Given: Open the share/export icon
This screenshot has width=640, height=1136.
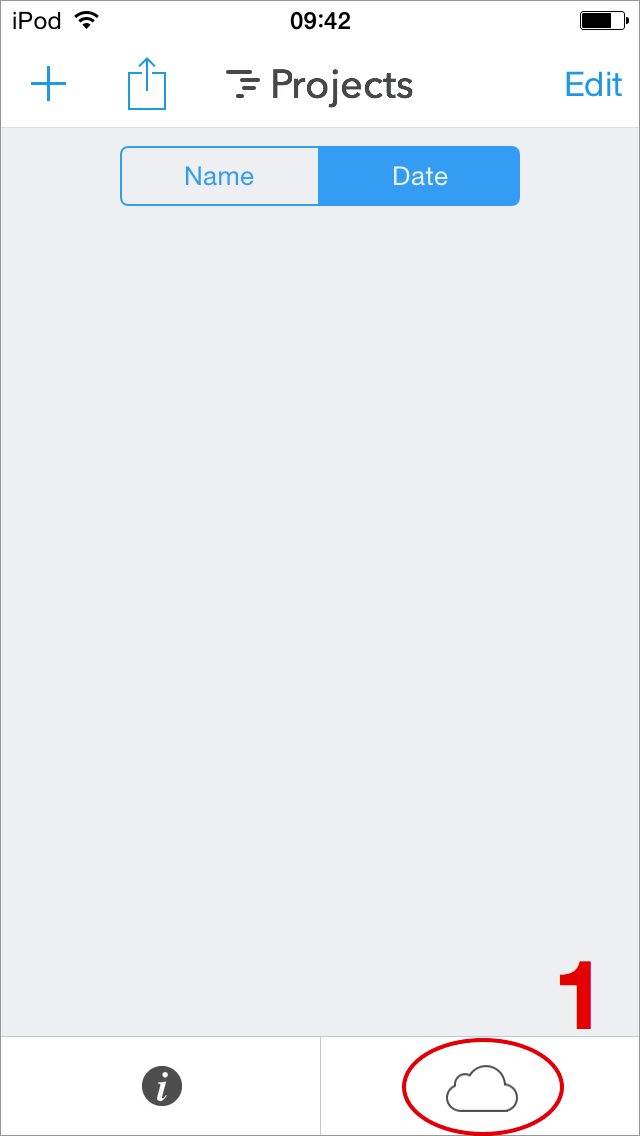Looking at the screenshot, I should [x=147, y=85].
